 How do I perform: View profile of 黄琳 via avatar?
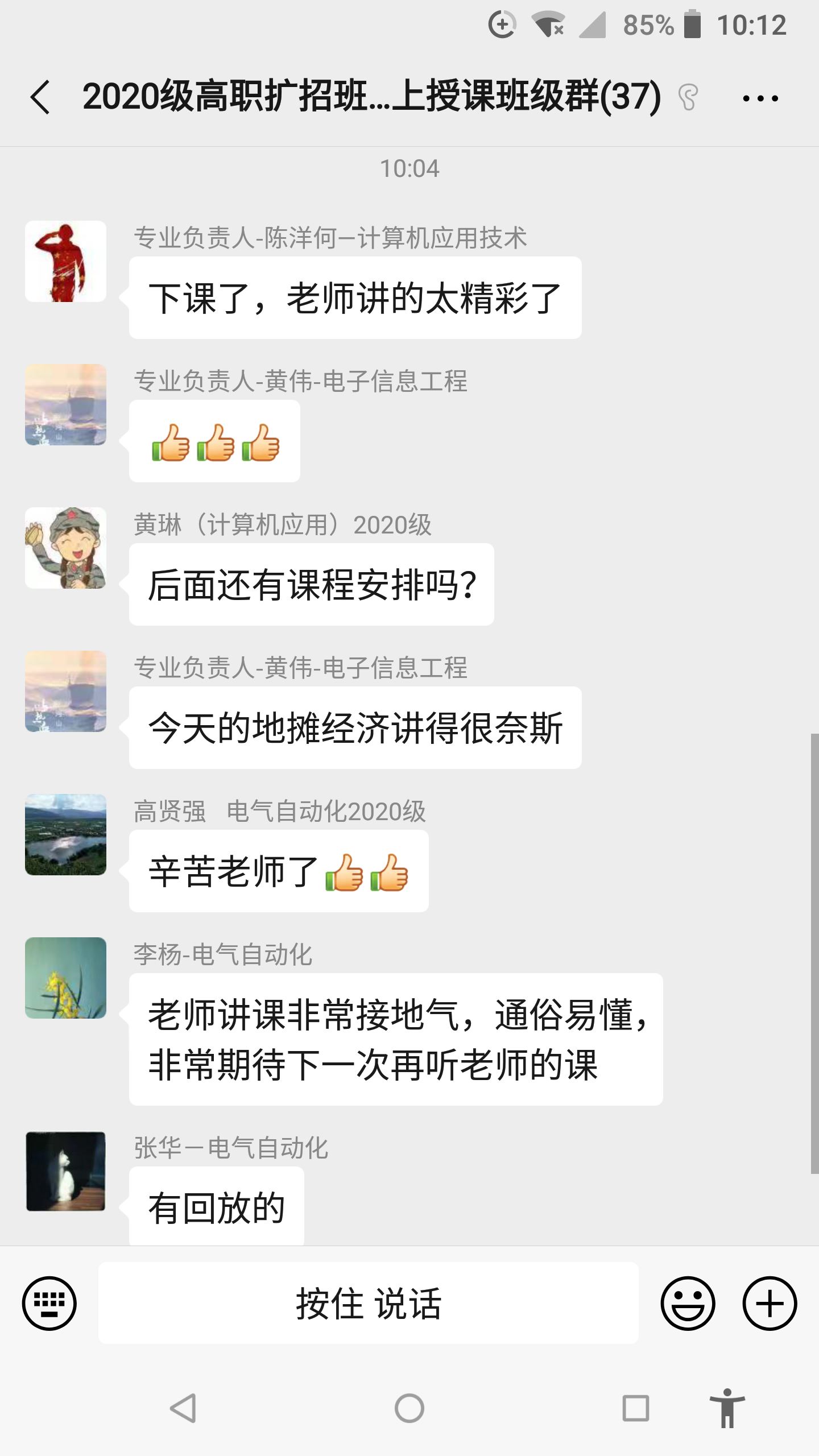click(x=65, y=548)
